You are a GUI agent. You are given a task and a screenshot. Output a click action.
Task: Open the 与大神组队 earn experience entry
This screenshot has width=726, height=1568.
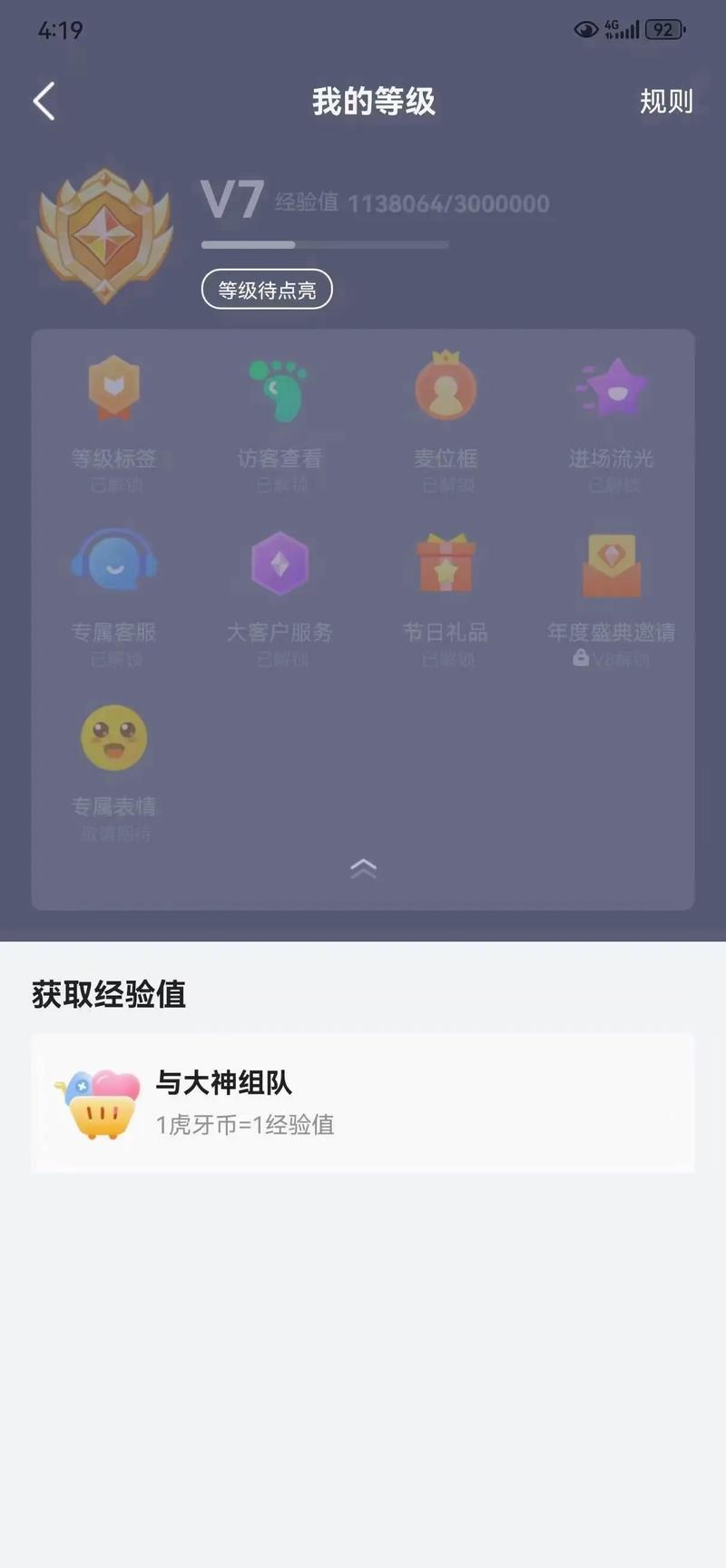pos(363,1101)
